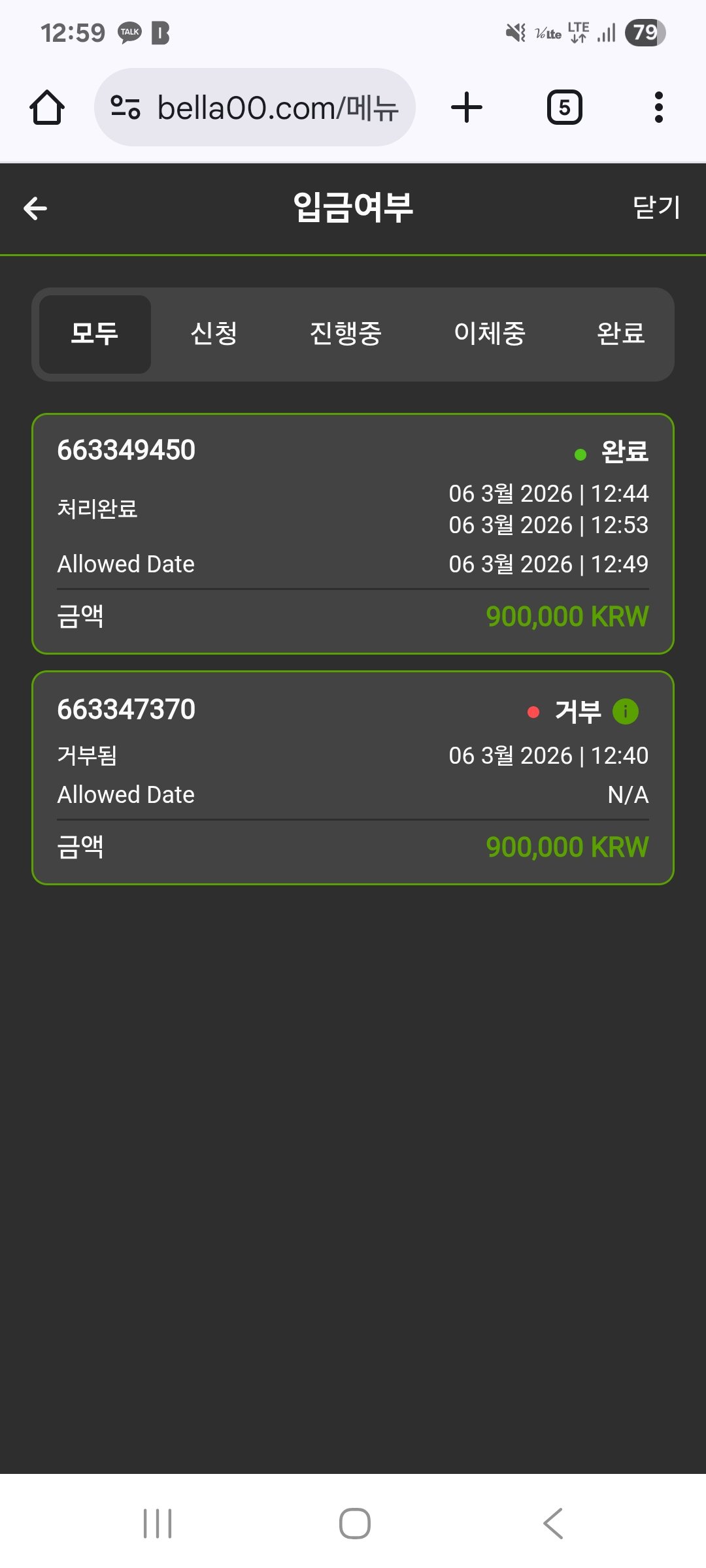Switch to the 이체중 tab
The width and height of the screenshot is (706, 1568).
[x=490, y=334]
